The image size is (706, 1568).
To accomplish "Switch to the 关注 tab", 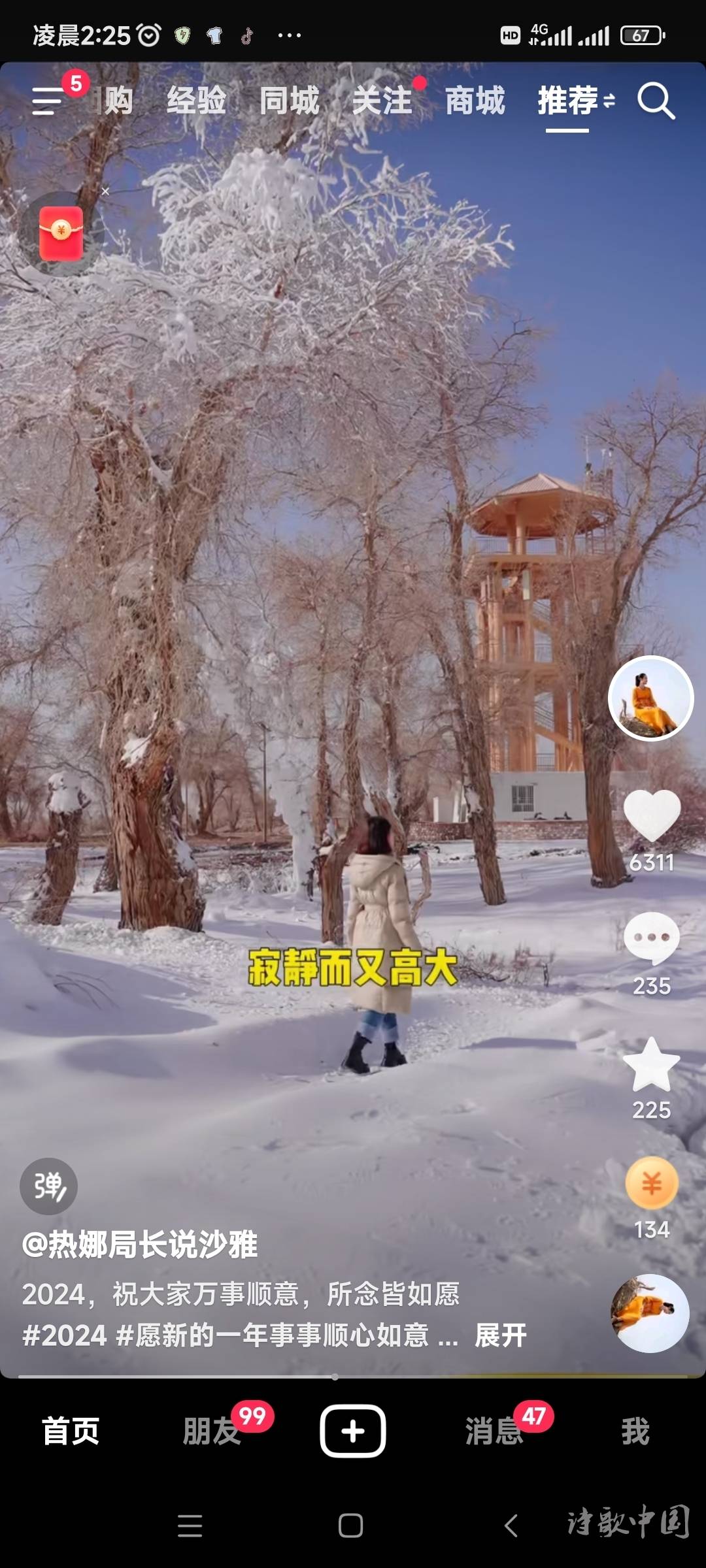I will (x=382, y=101).
